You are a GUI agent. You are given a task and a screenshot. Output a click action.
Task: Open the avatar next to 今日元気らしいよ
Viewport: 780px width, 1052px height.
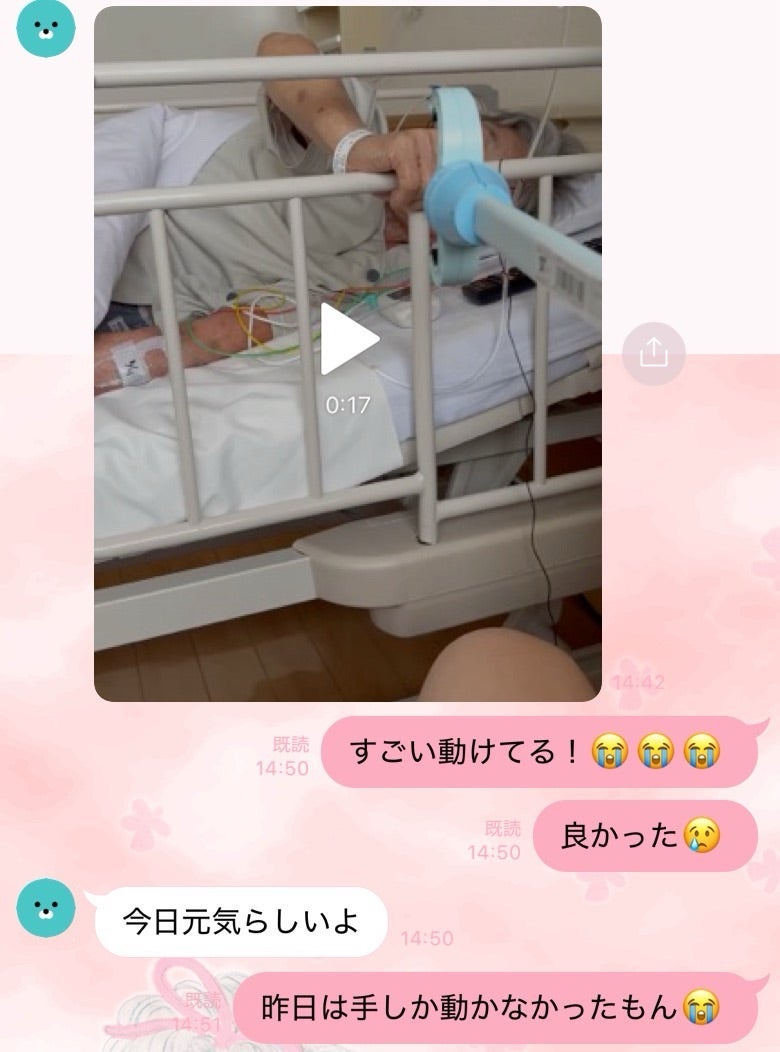tap(46, 908)
